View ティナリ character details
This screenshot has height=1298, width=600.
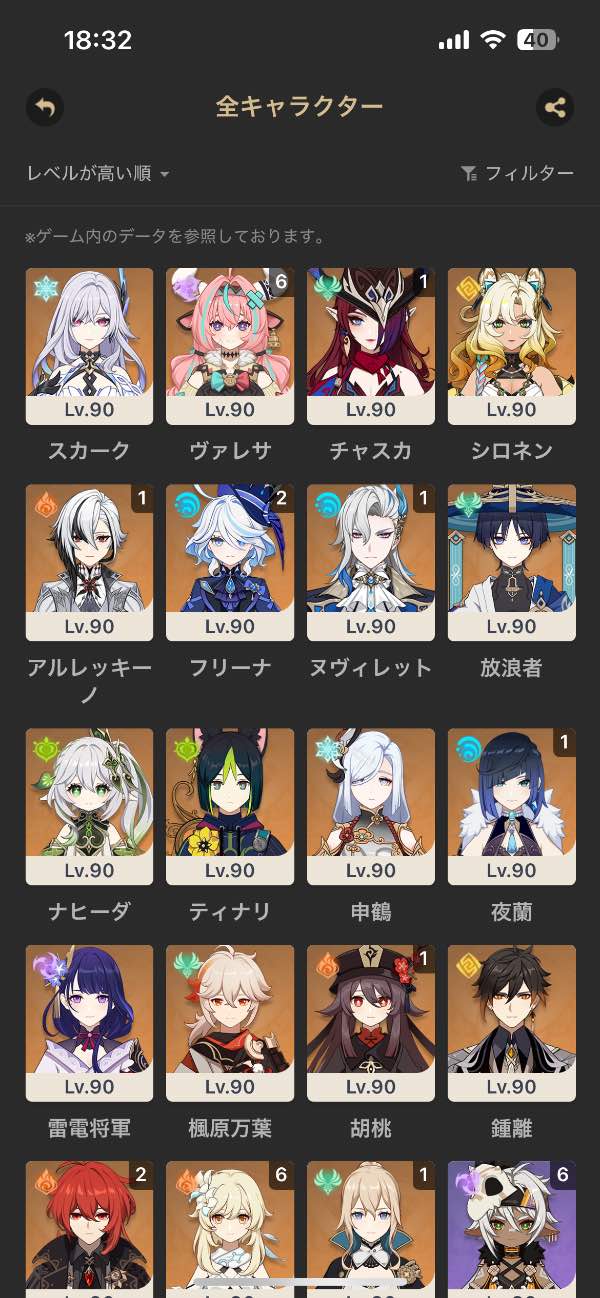pyautogui.click(x=230, y=806)
